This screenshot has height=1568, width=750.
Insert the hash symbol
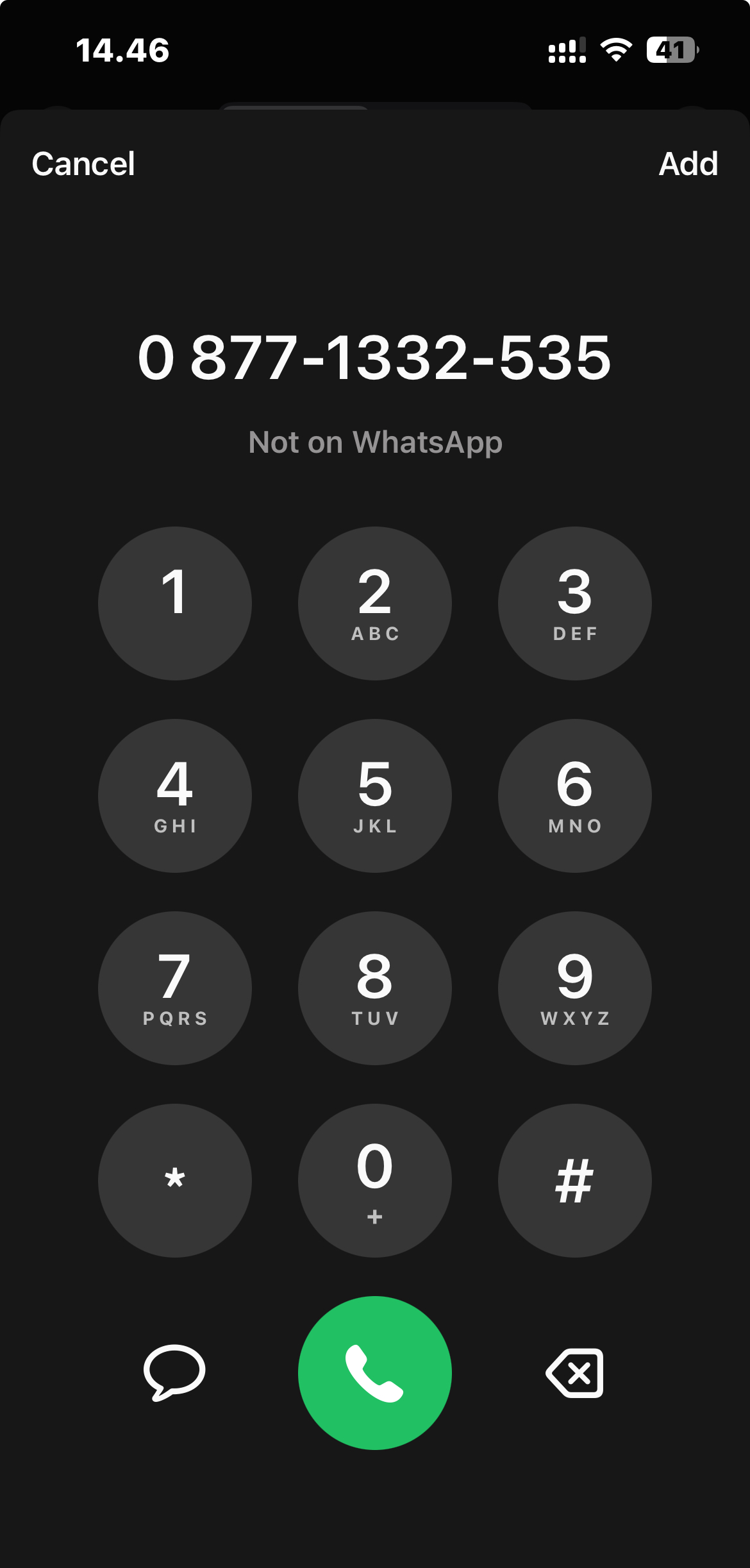pyautogui.click(x=575, y=1181)
